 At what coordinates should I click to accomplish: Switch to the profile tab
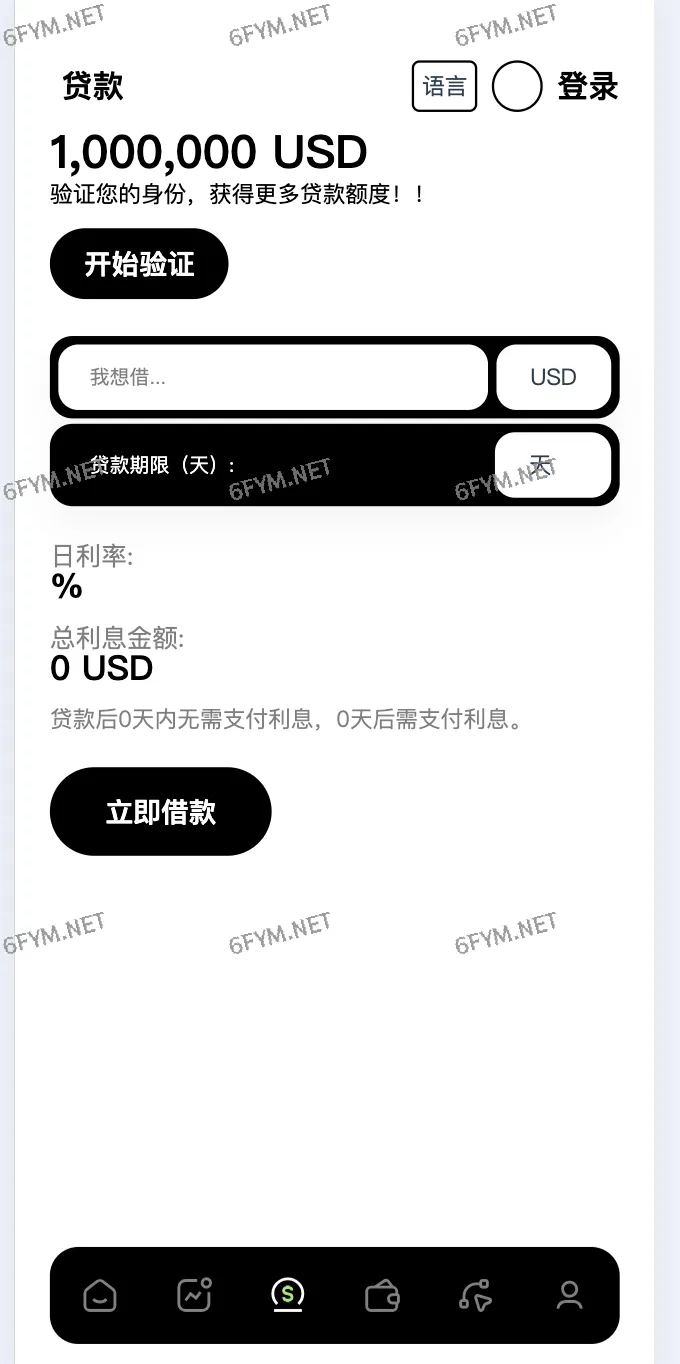pos(569,1296)
